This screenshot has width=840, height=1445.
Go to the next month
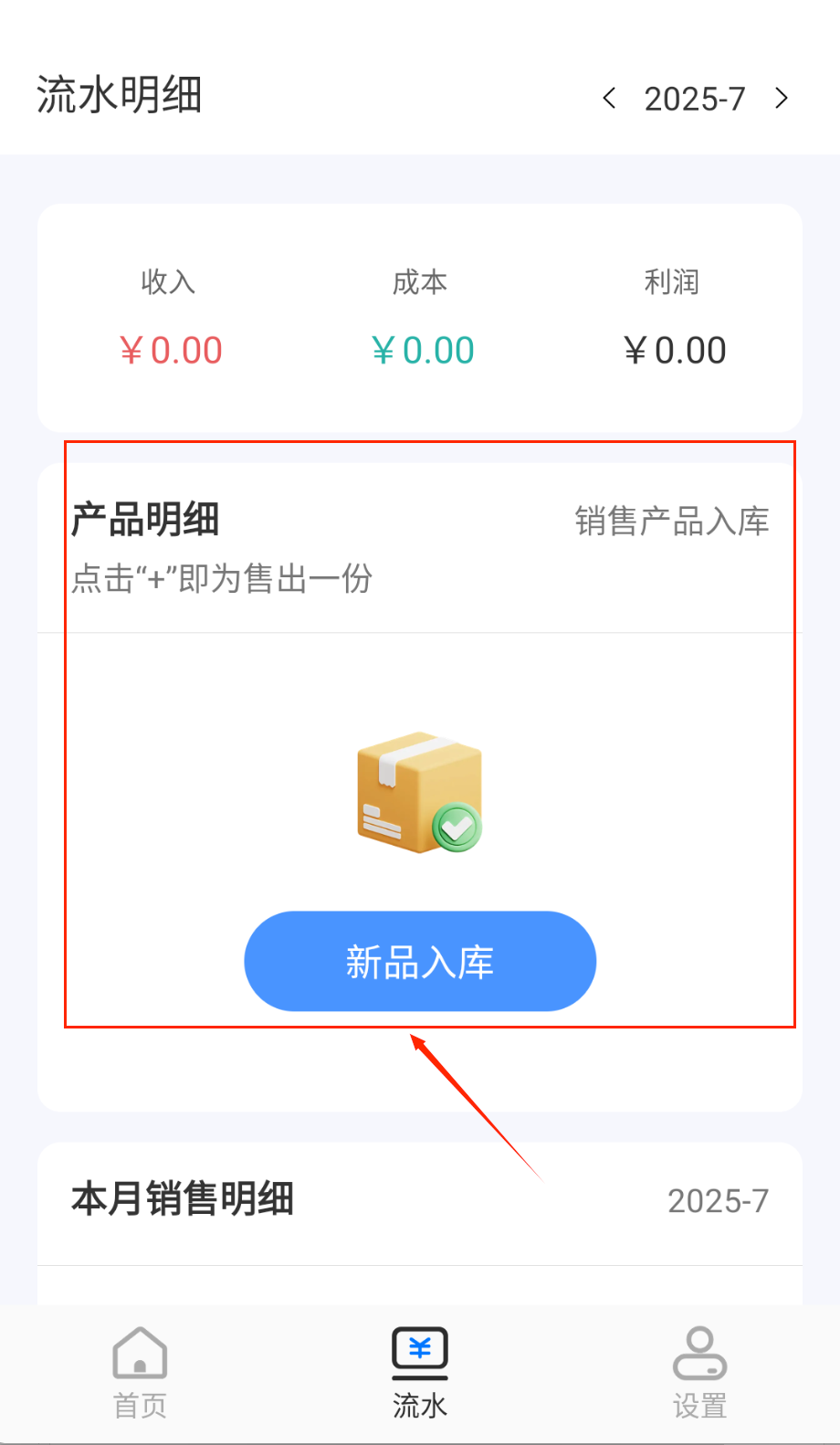pos(781,98)
